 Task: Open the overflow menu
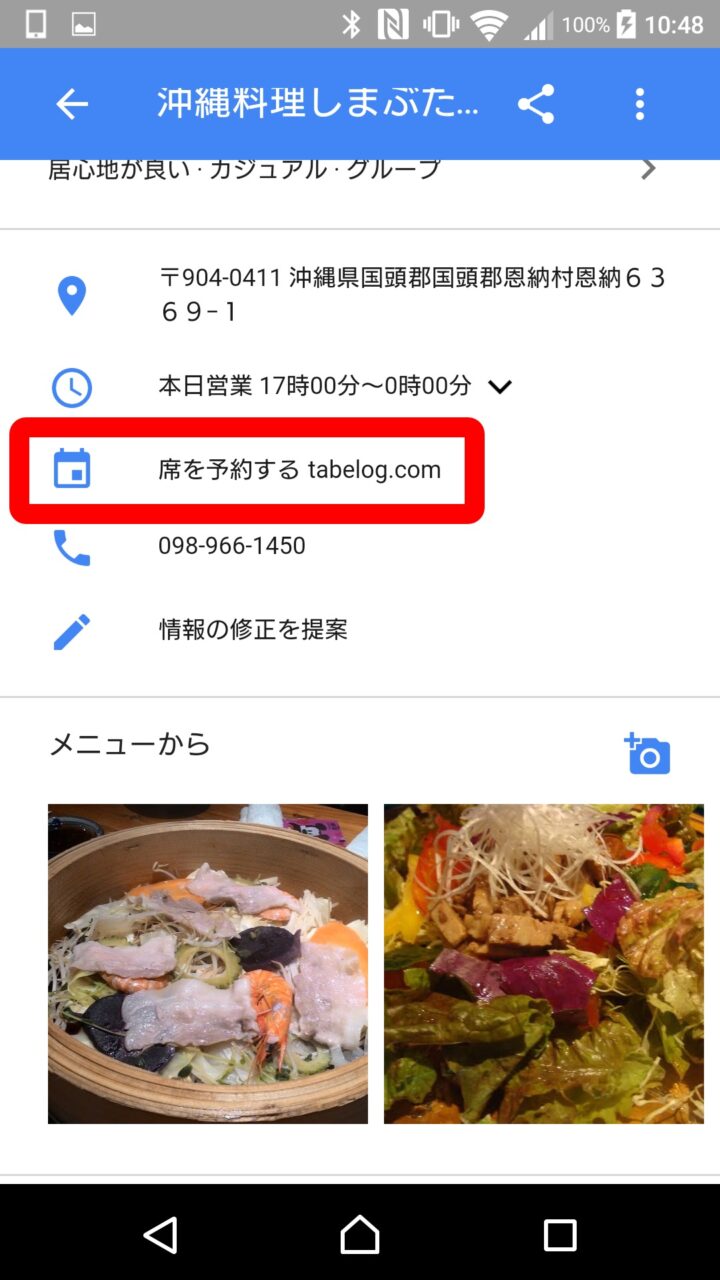point(640,104)
